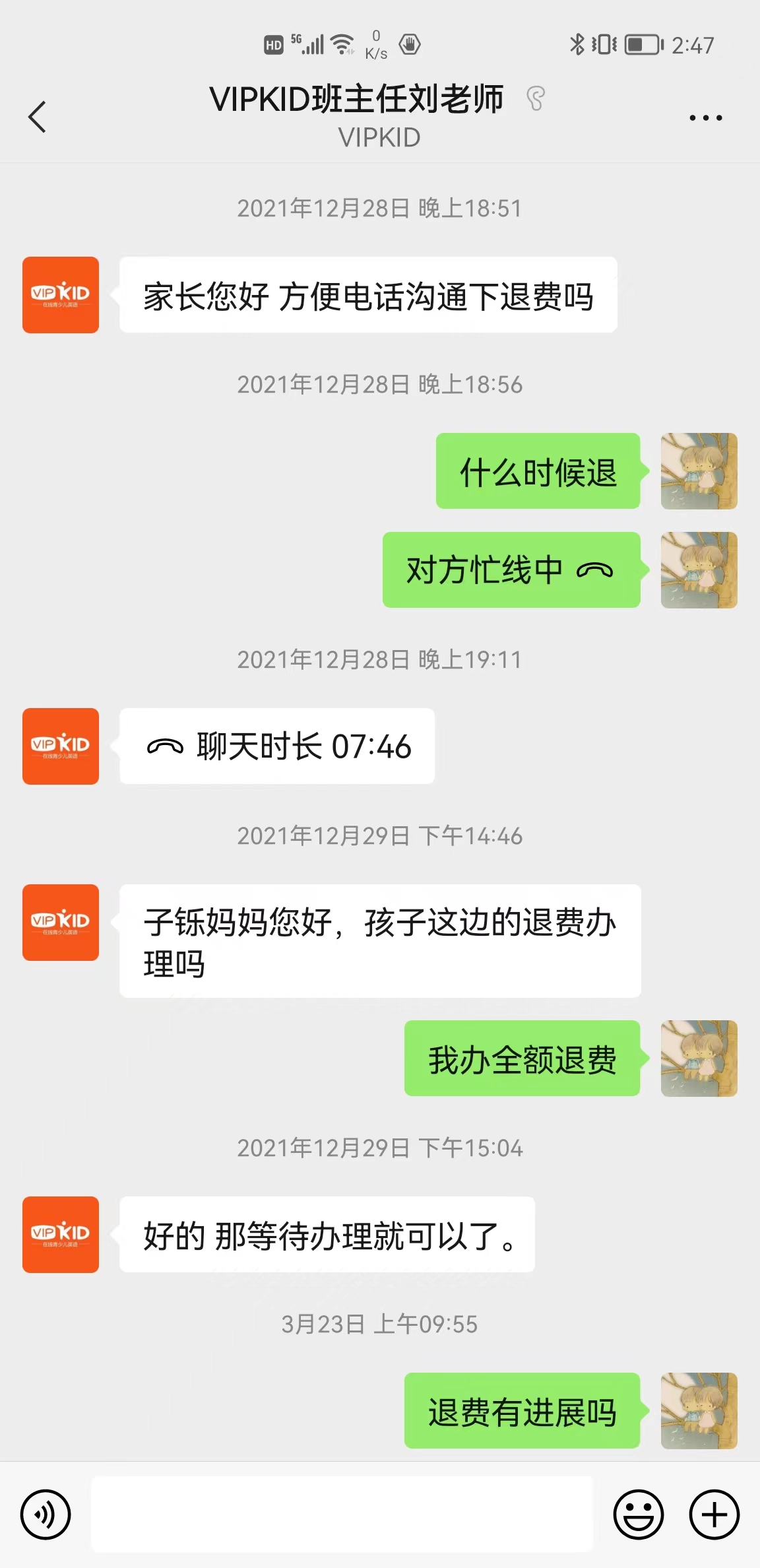Image resolution: width=760 pixels, height=1568 pixels.
Task: Open my avatar beside 退费有进展吗
Action: [699, 1411]
